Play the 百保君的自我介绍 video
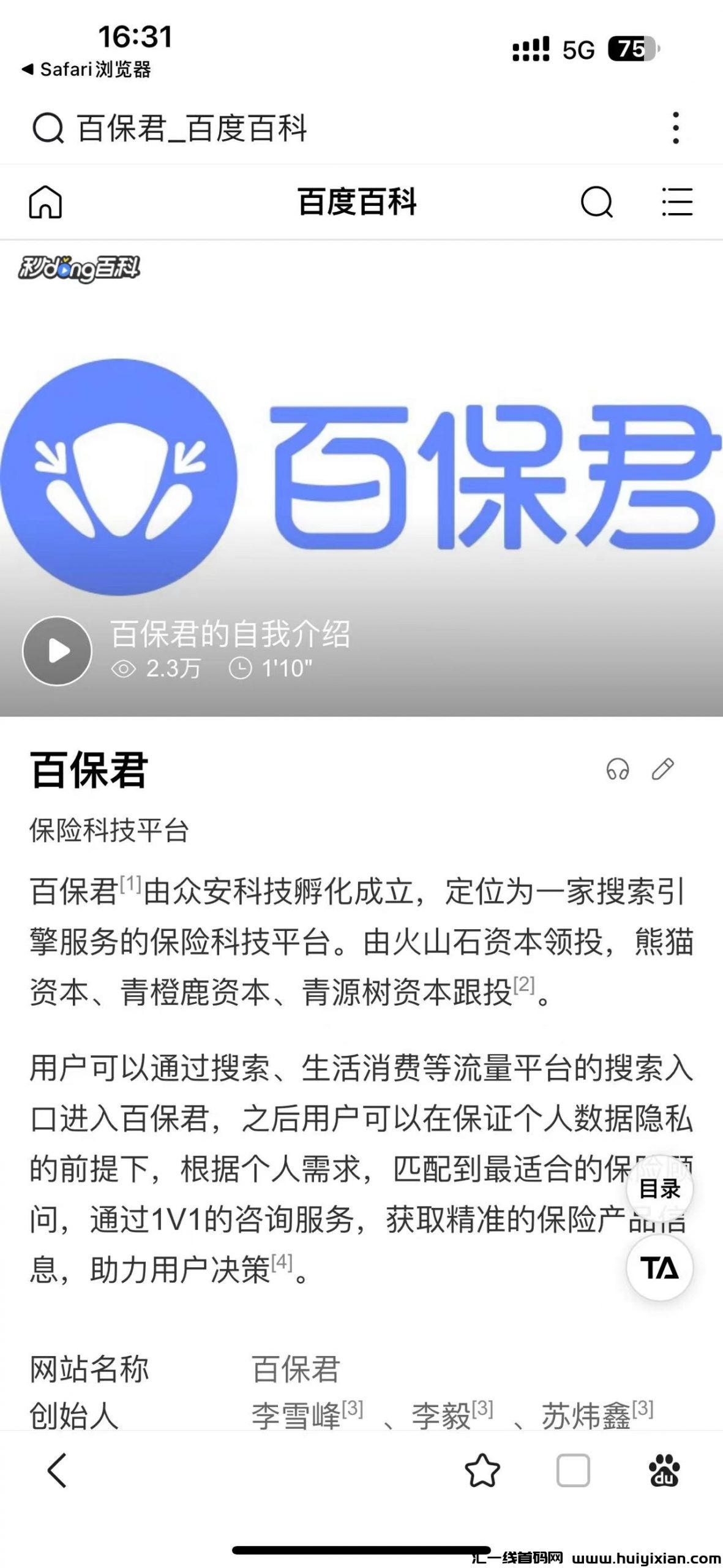This screenshot has width=723, height=1568. (x=57, y=650)
